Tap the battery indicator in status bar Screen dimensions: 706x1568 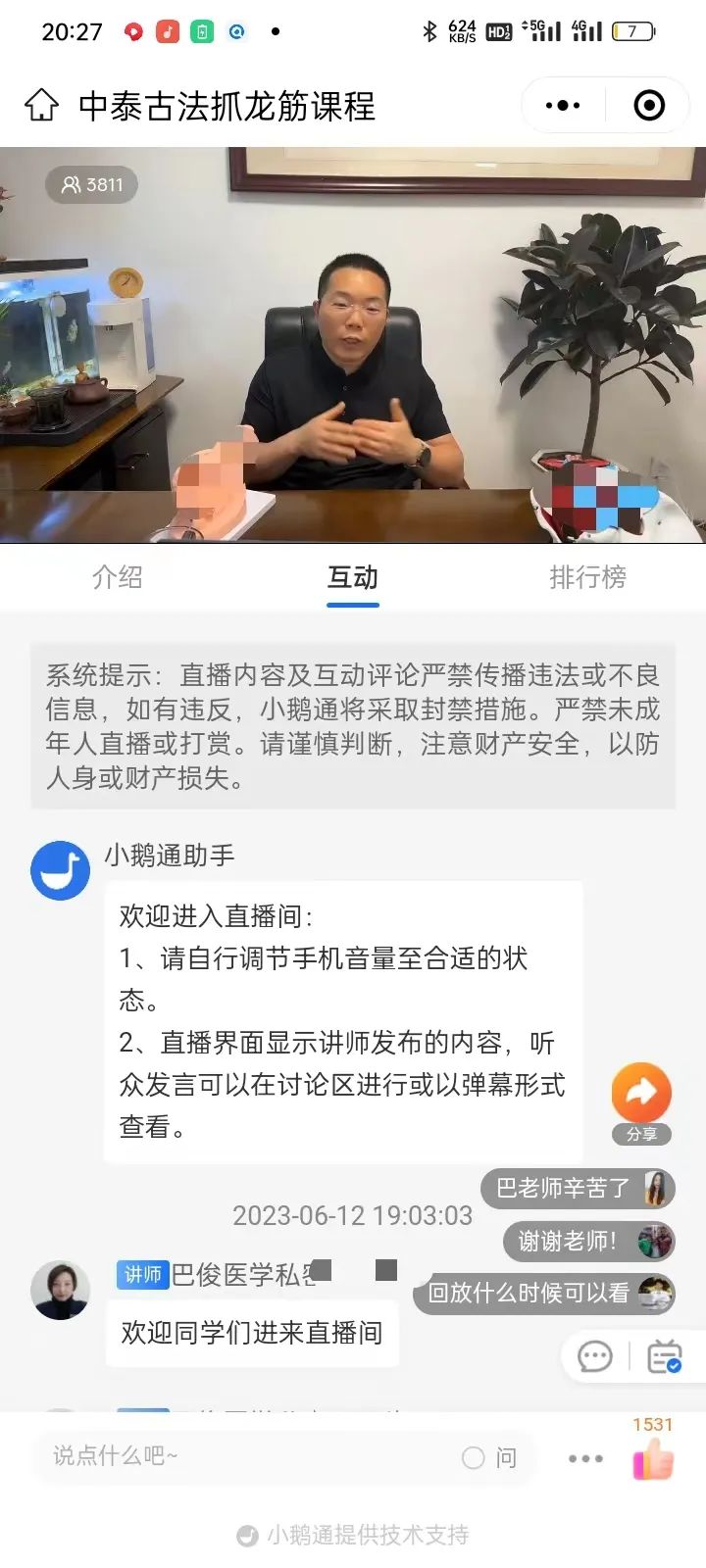coord(632,30)
